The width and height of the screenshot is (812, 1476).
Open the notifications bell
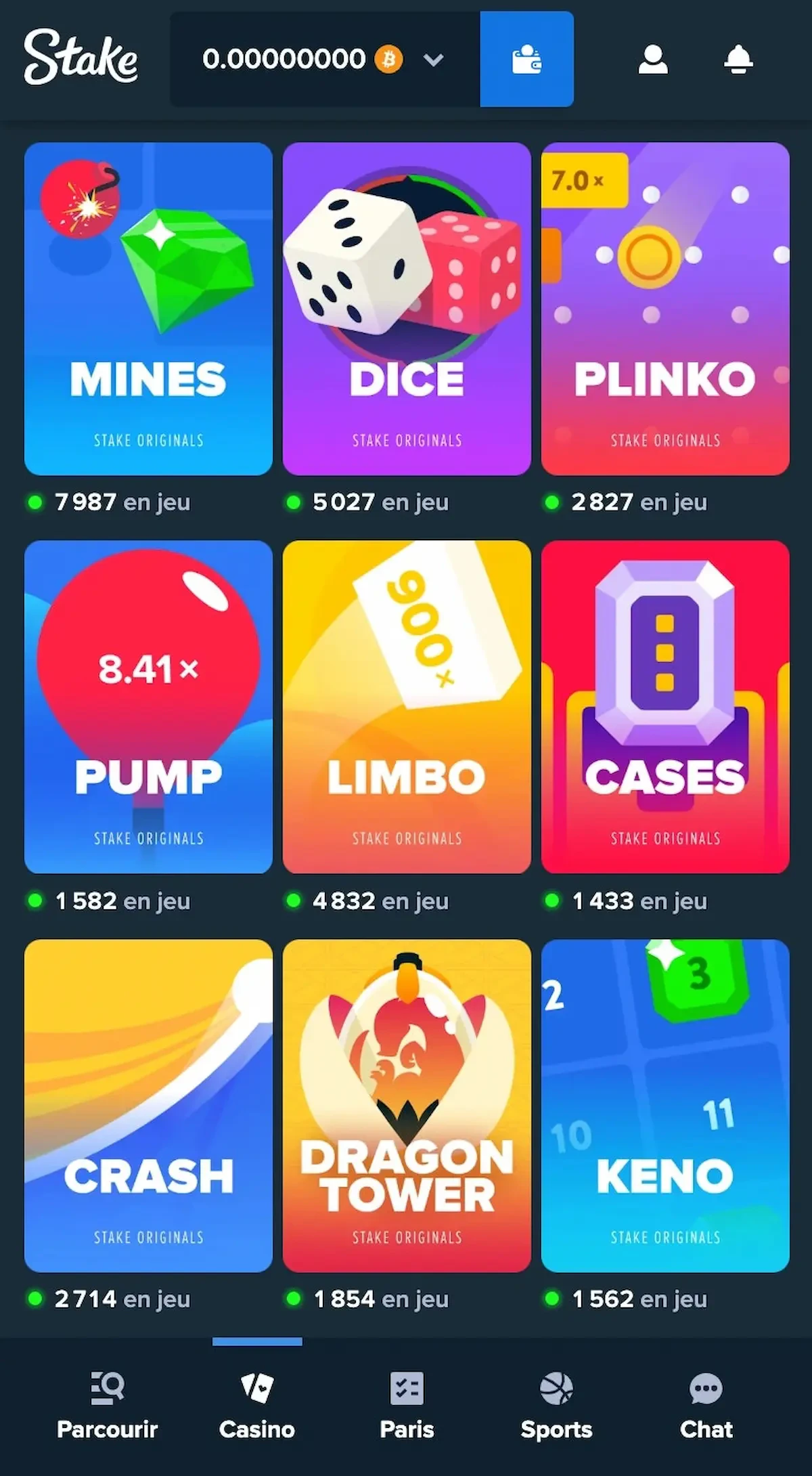[738, 60]
